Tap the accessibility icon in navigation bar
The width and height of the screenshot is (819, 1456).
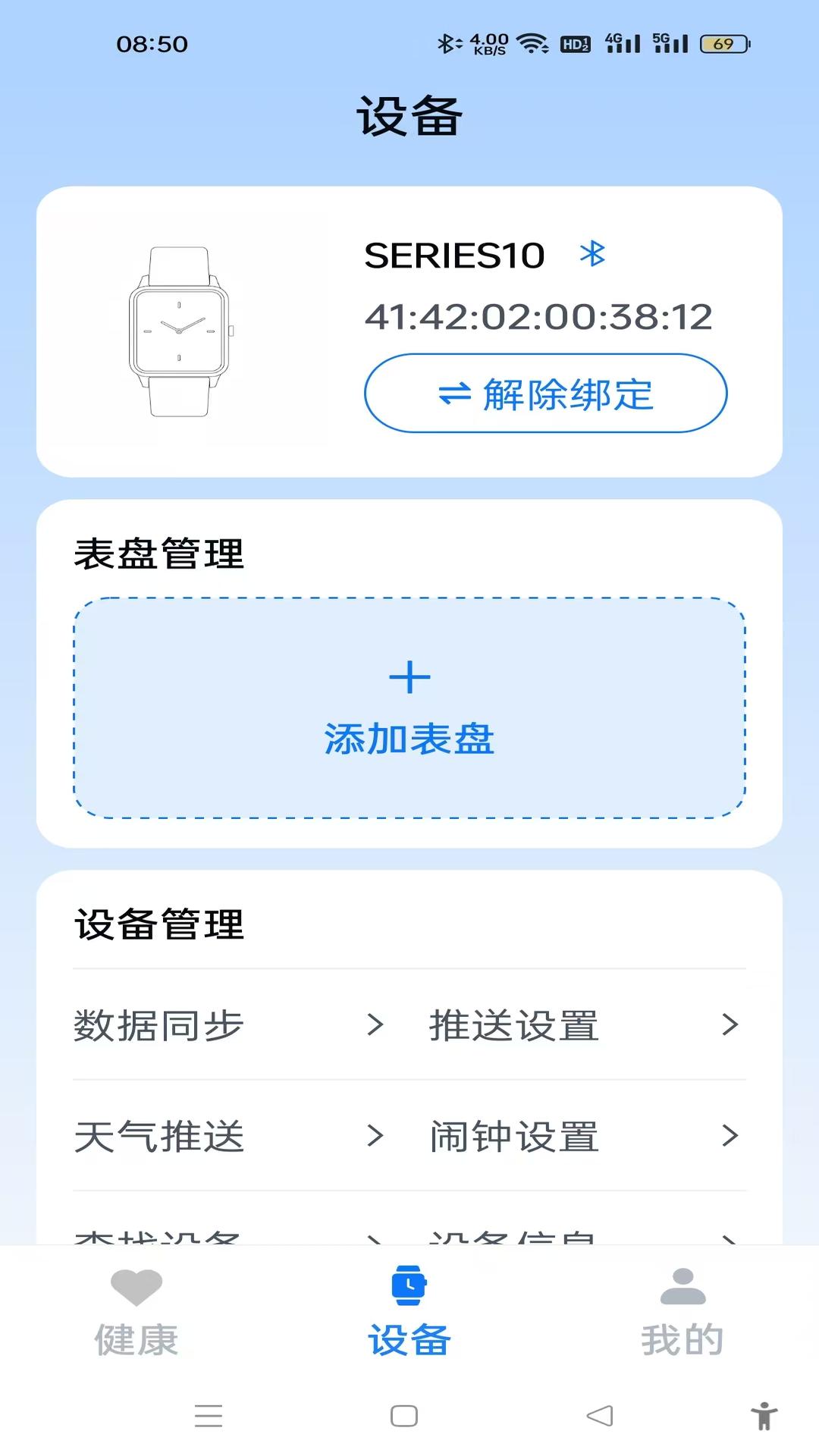[x=764, y=1408]
